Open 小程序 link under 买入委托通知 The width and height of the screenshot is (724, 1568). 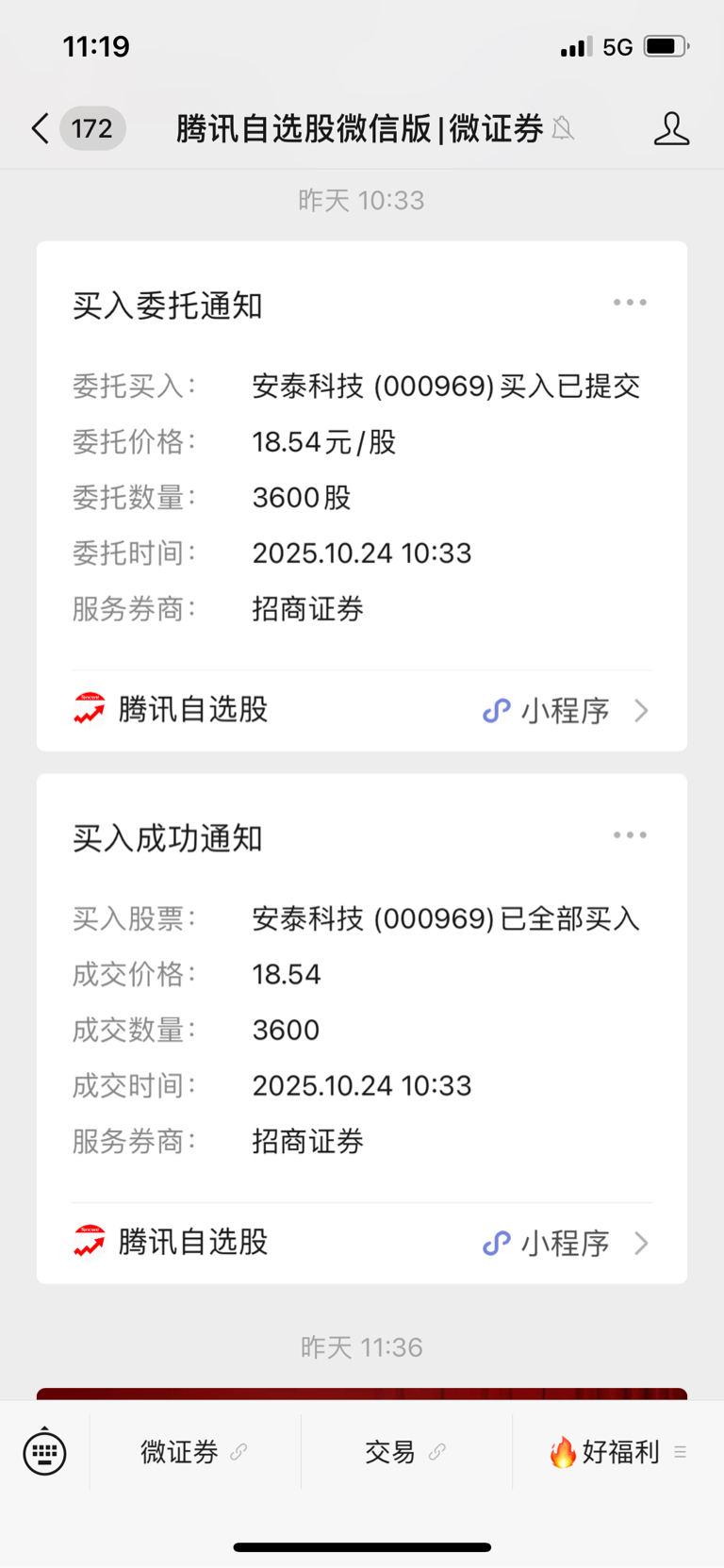click(x=566, y=711)
